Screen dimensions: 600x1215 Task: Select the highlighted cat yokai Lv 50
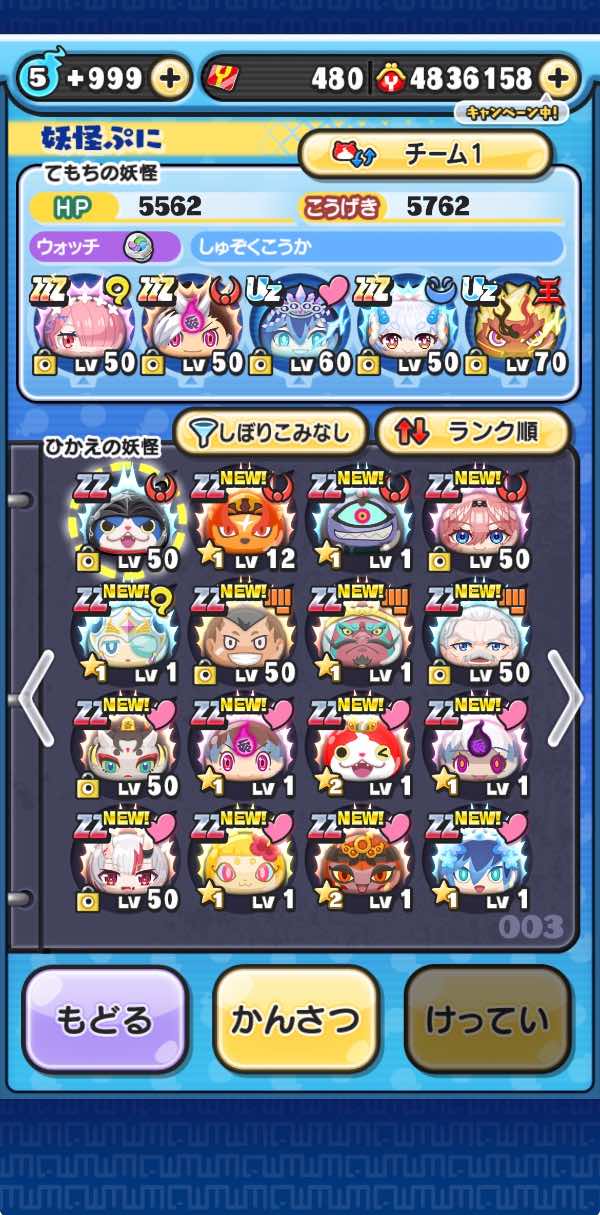point(126,520)
